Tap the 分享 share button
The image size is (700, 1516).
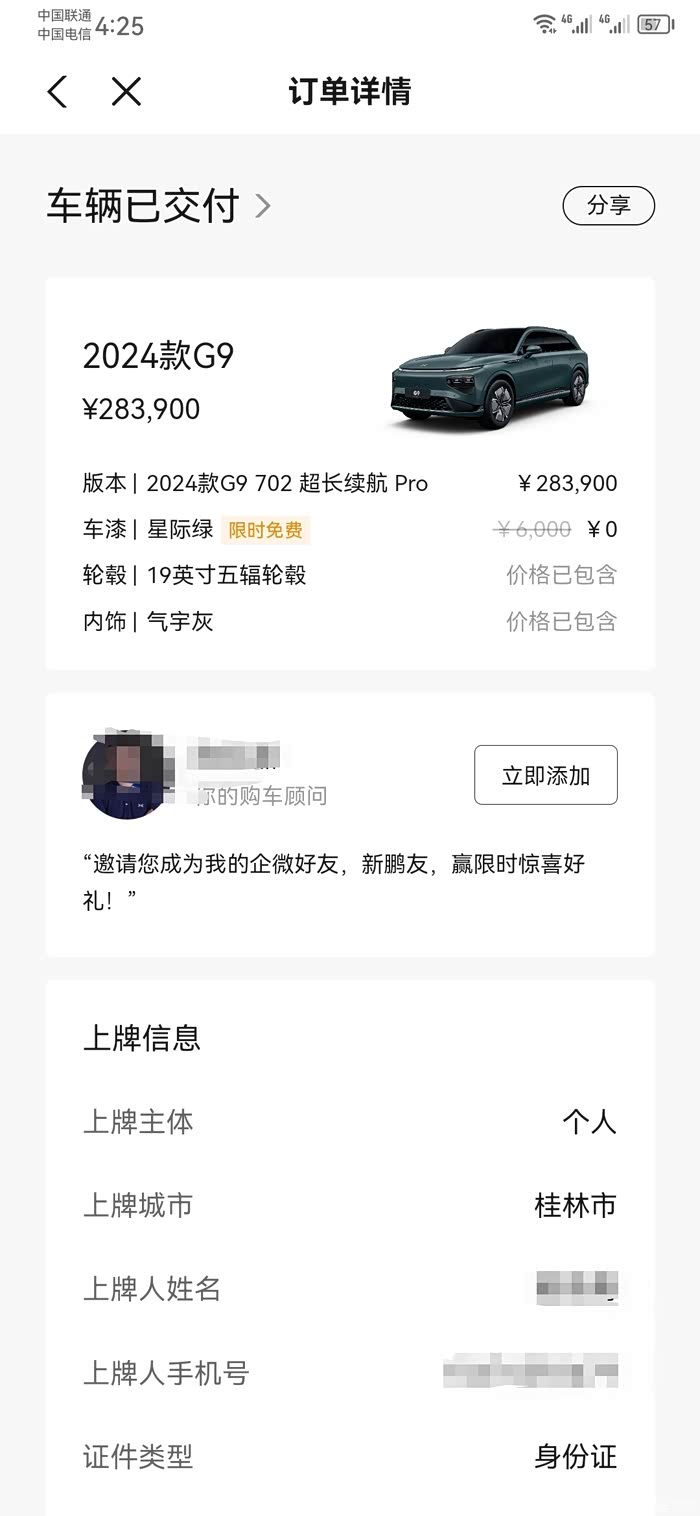pos(608,206)
